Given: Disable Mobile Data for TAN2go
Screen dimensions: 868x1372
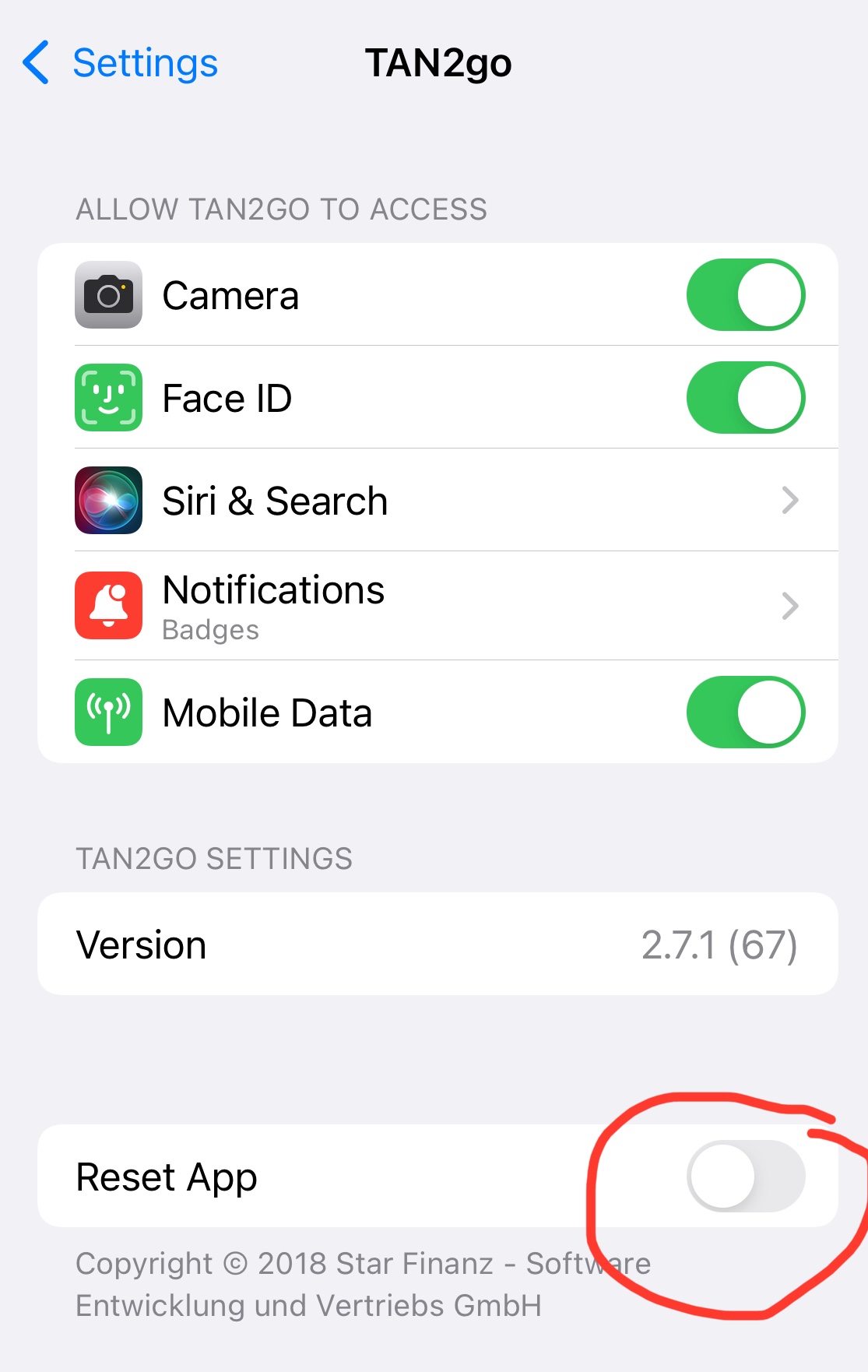Looking at the screenshot, I should 745,712.
